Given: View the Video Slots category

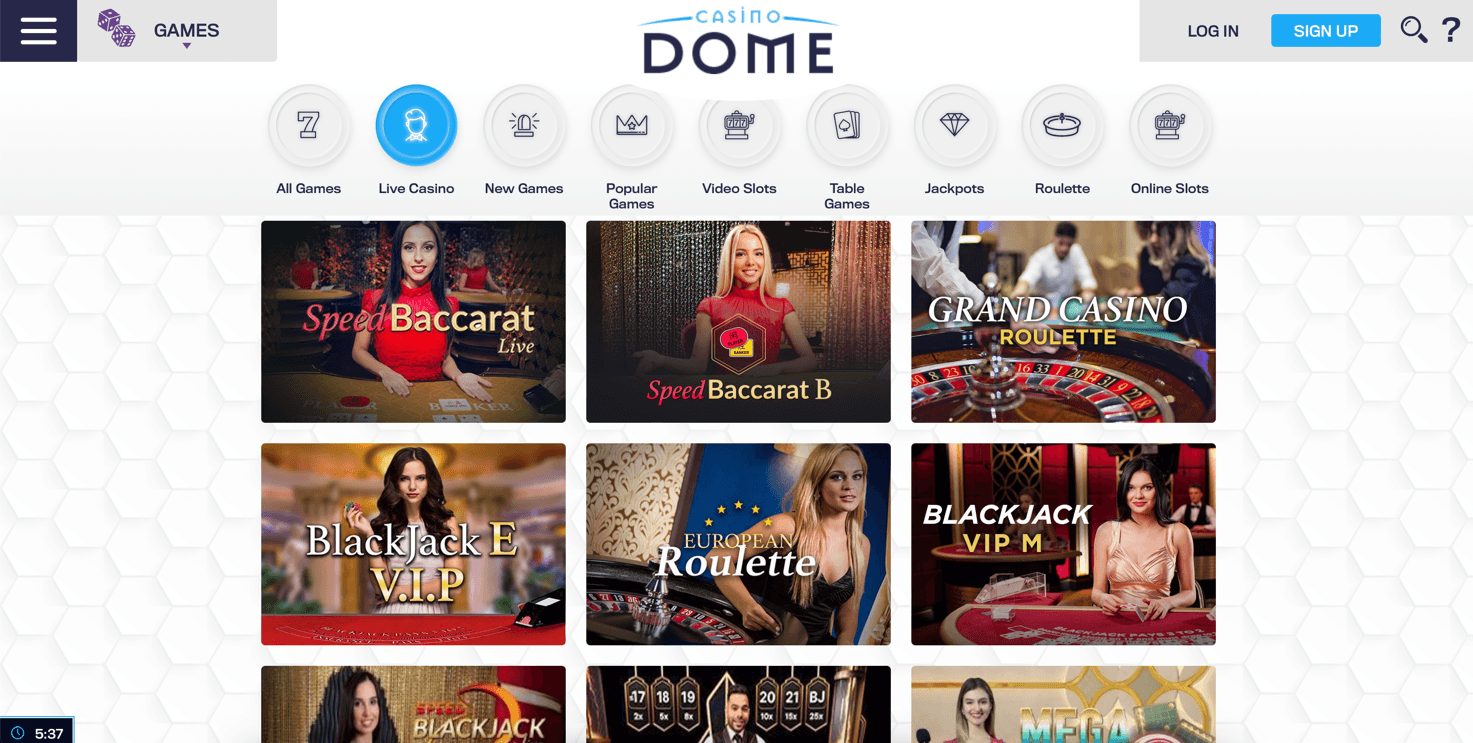Looking at the screenshot, I should (x=739, y=126).
